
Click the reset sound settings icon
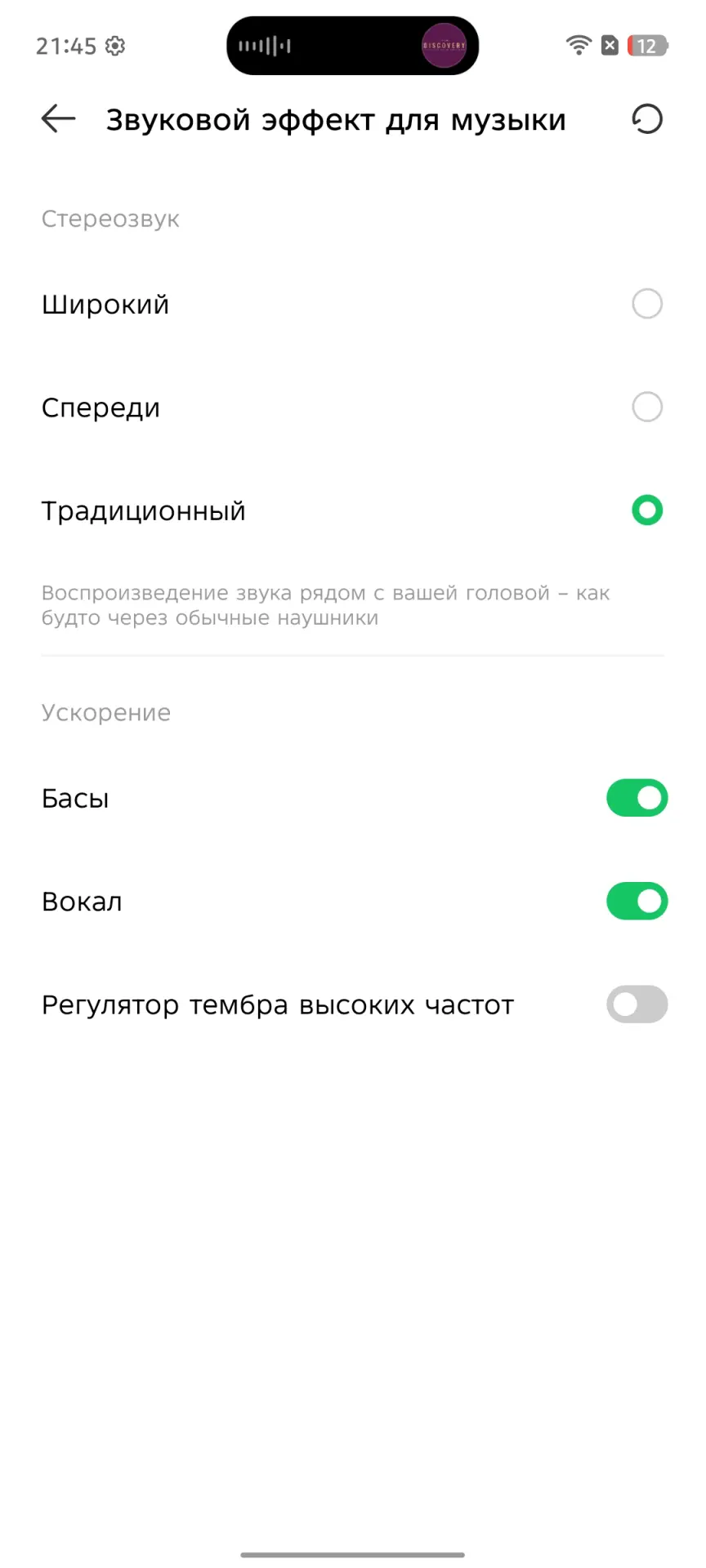[x=647, y=118]
